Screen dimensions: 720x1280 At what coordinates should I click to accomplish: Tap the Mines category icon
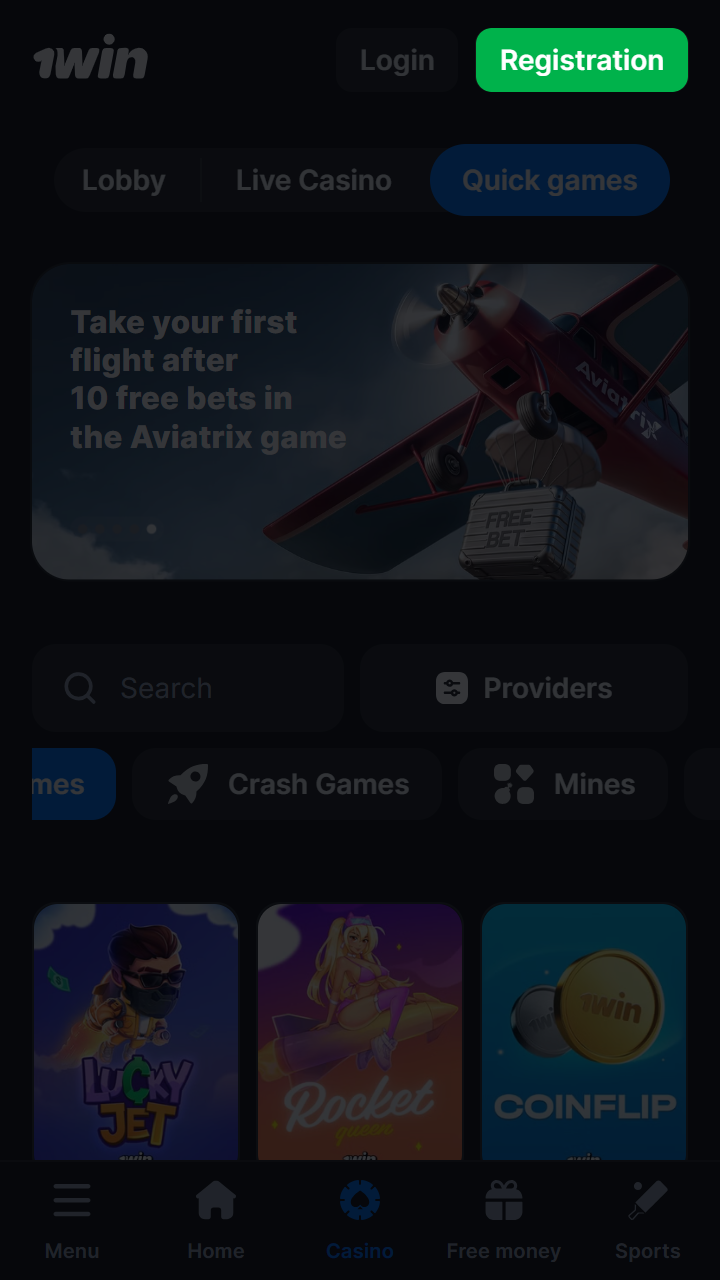[513, 784]
